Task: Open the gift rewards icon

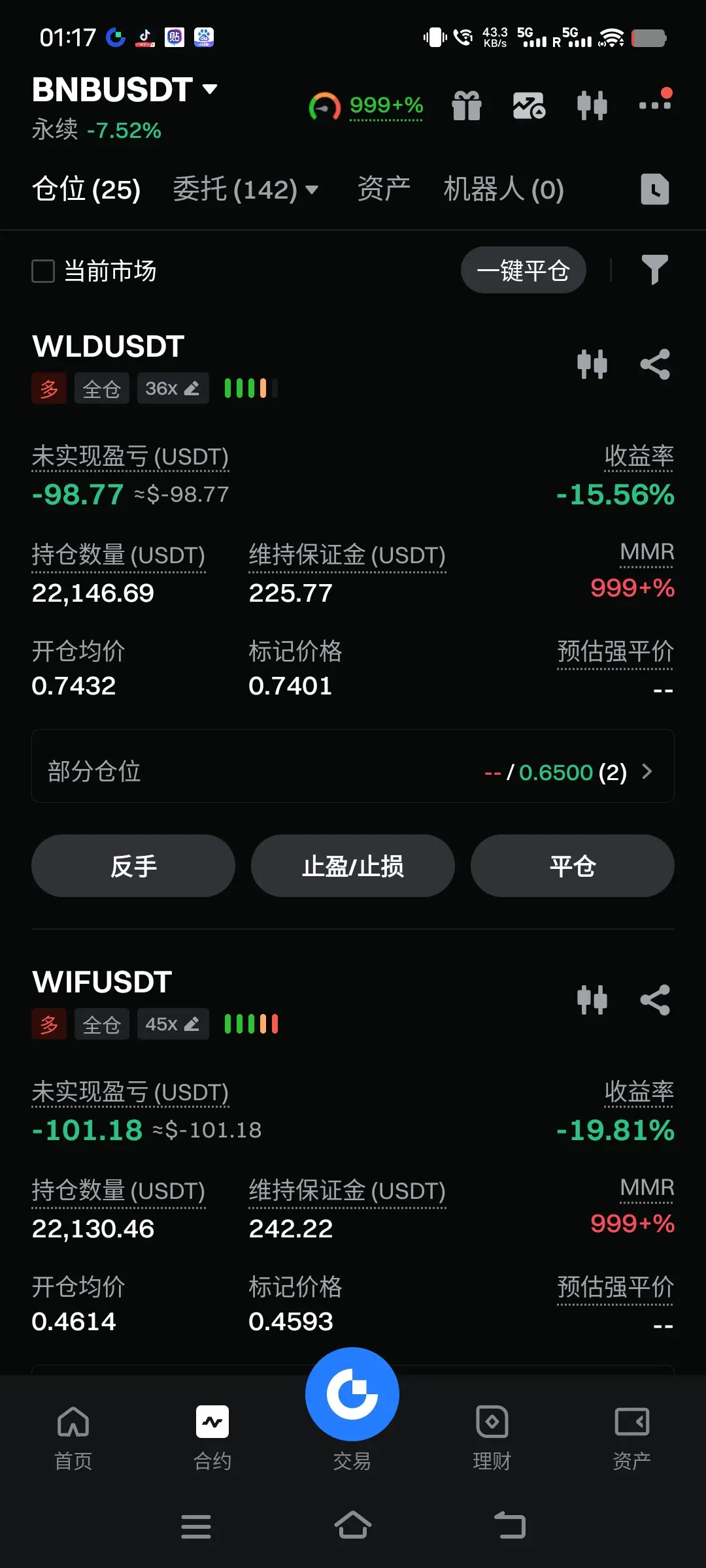Action: coord(467,105)
